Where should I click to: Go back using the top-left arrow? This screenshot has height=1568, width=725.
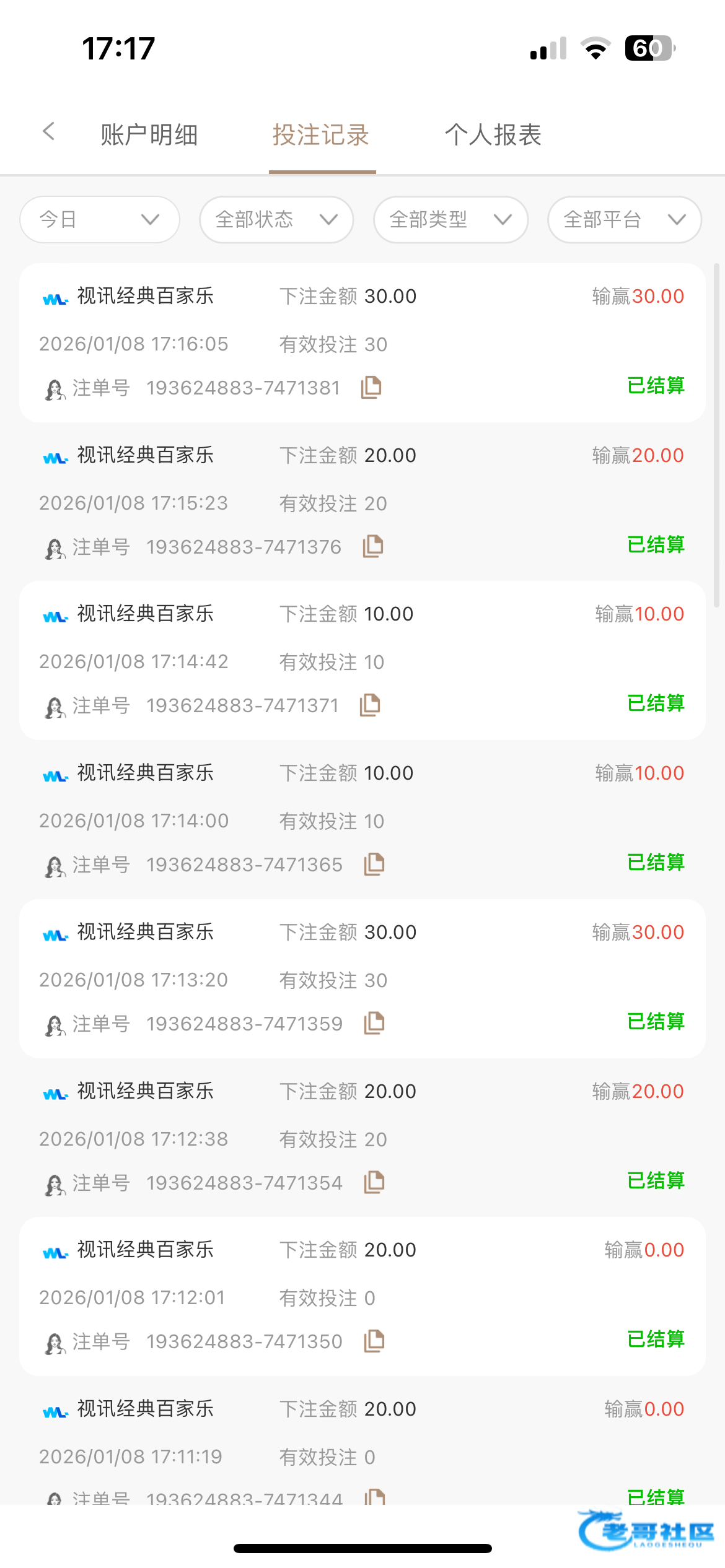tap(49, 131)
